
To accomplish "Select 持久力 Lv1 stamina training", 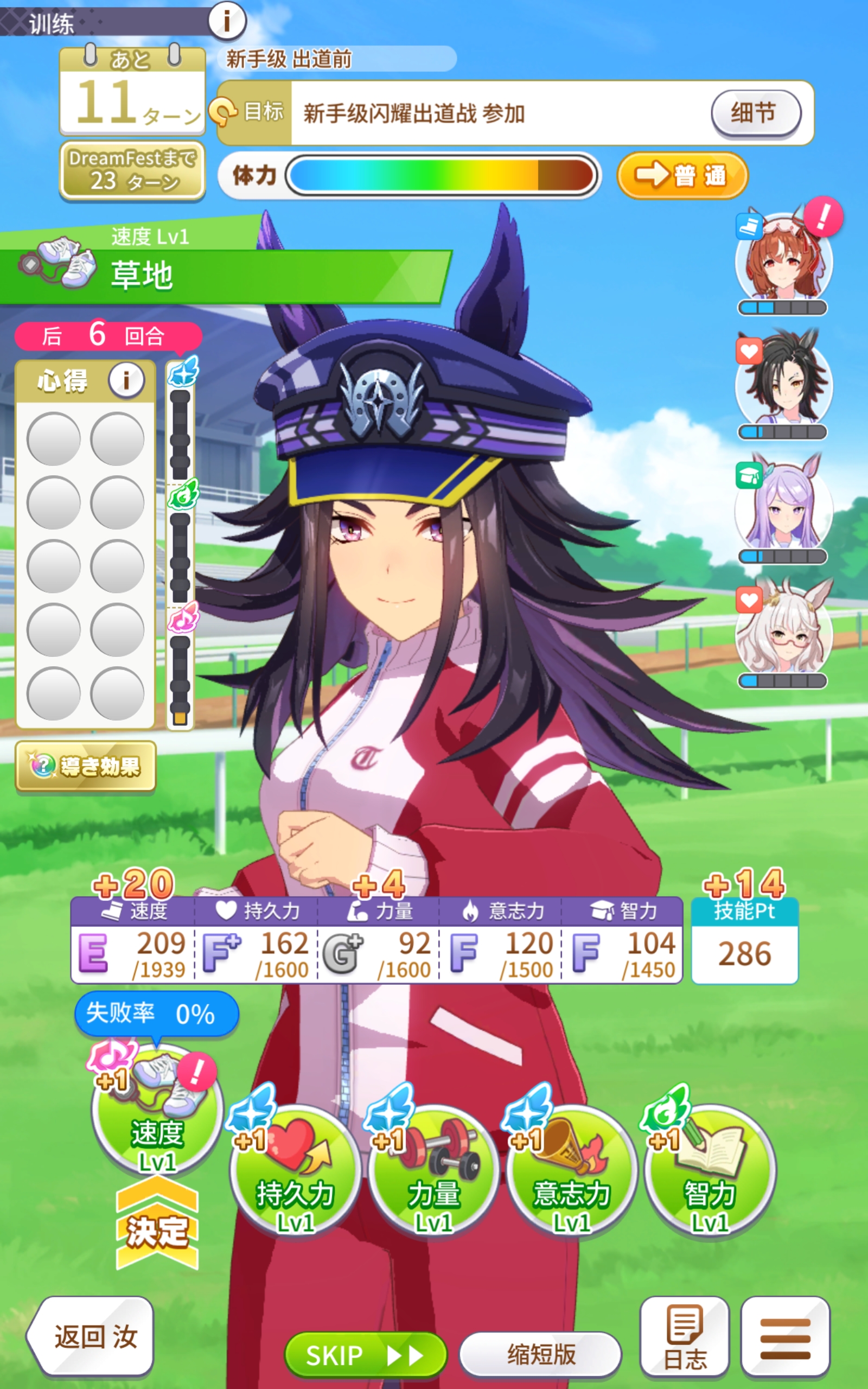I will pos(295,1171).
